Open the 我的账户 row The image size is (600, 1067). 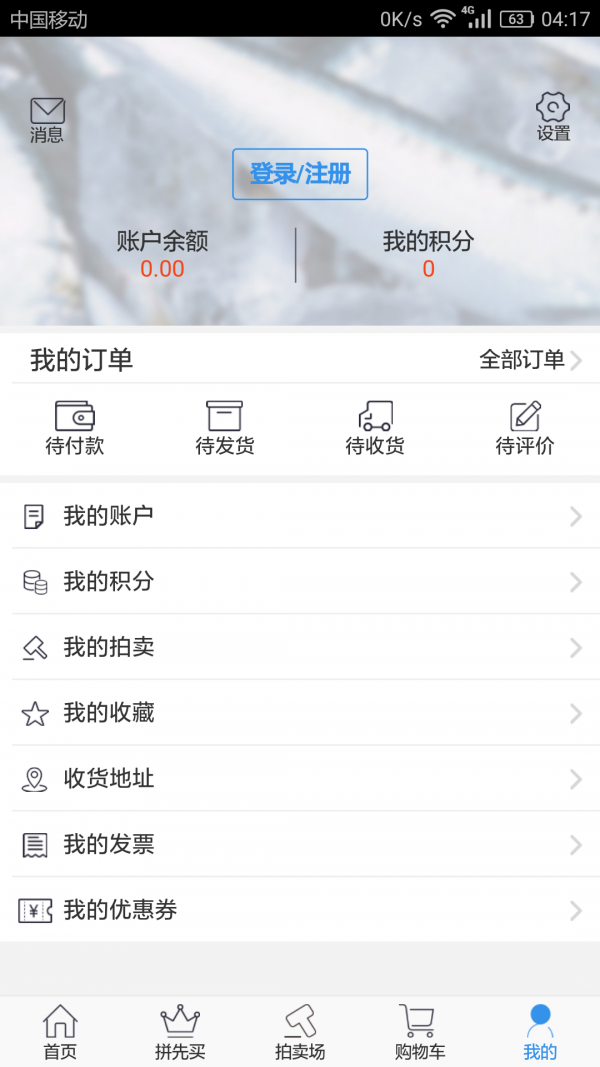[300, 516]
